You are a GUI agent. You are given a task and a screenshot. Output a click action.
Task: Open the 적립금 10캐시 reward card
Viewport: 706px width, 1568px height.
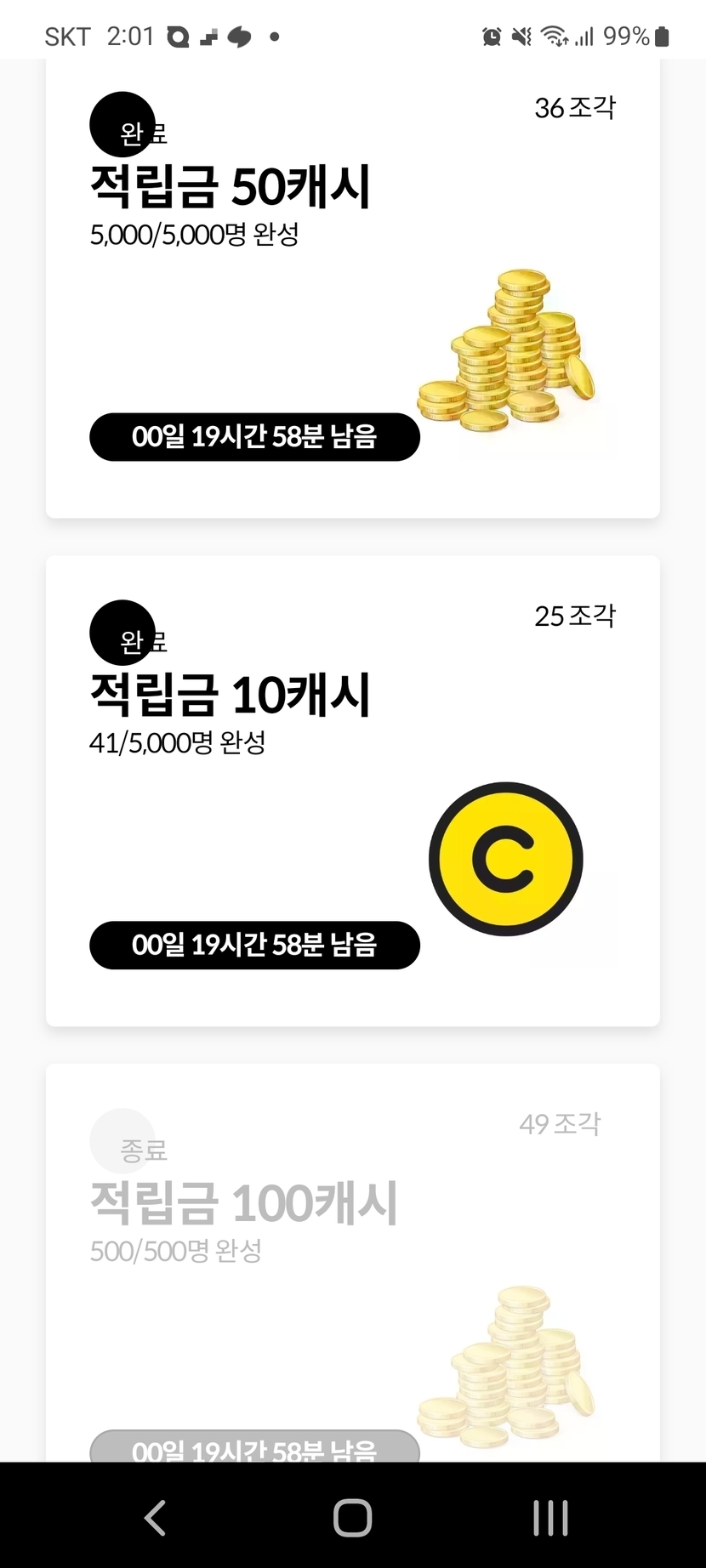pyautogui.click(x=352, y=791)
